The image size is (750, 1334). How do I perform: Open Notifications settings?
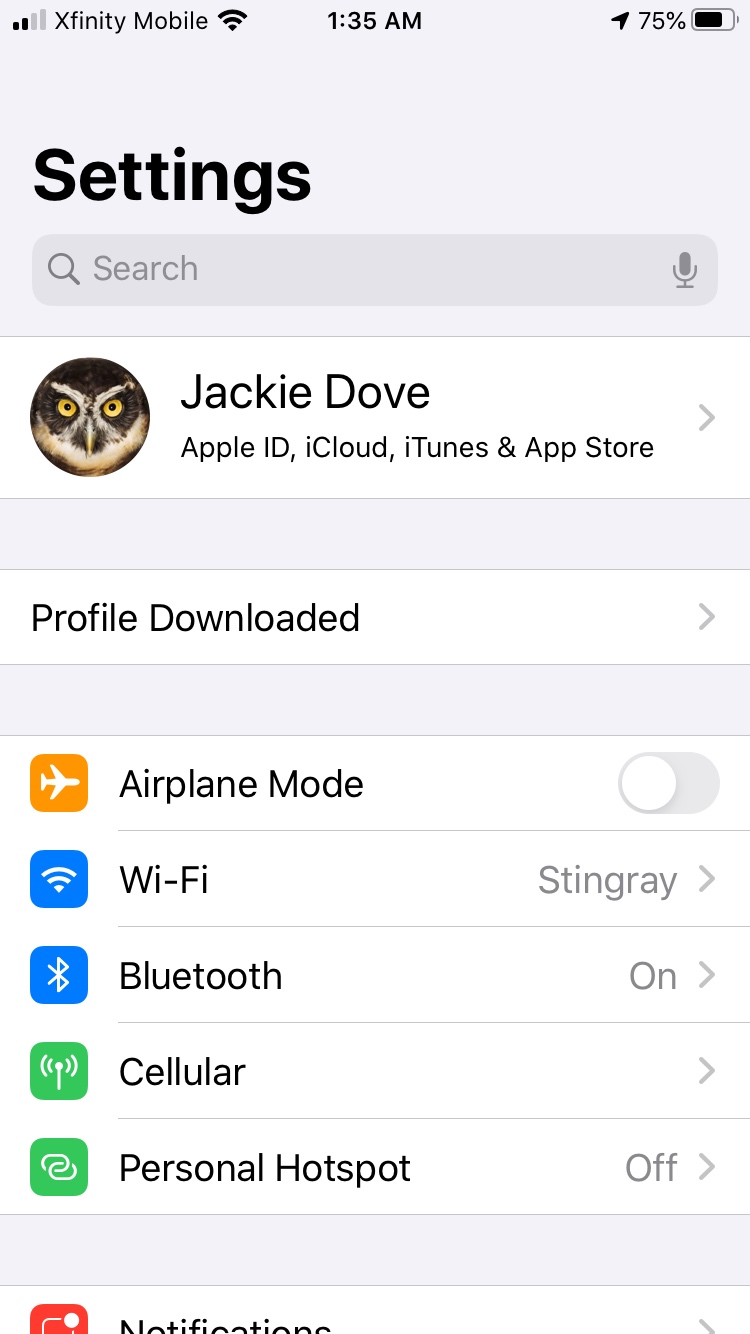375,1320
